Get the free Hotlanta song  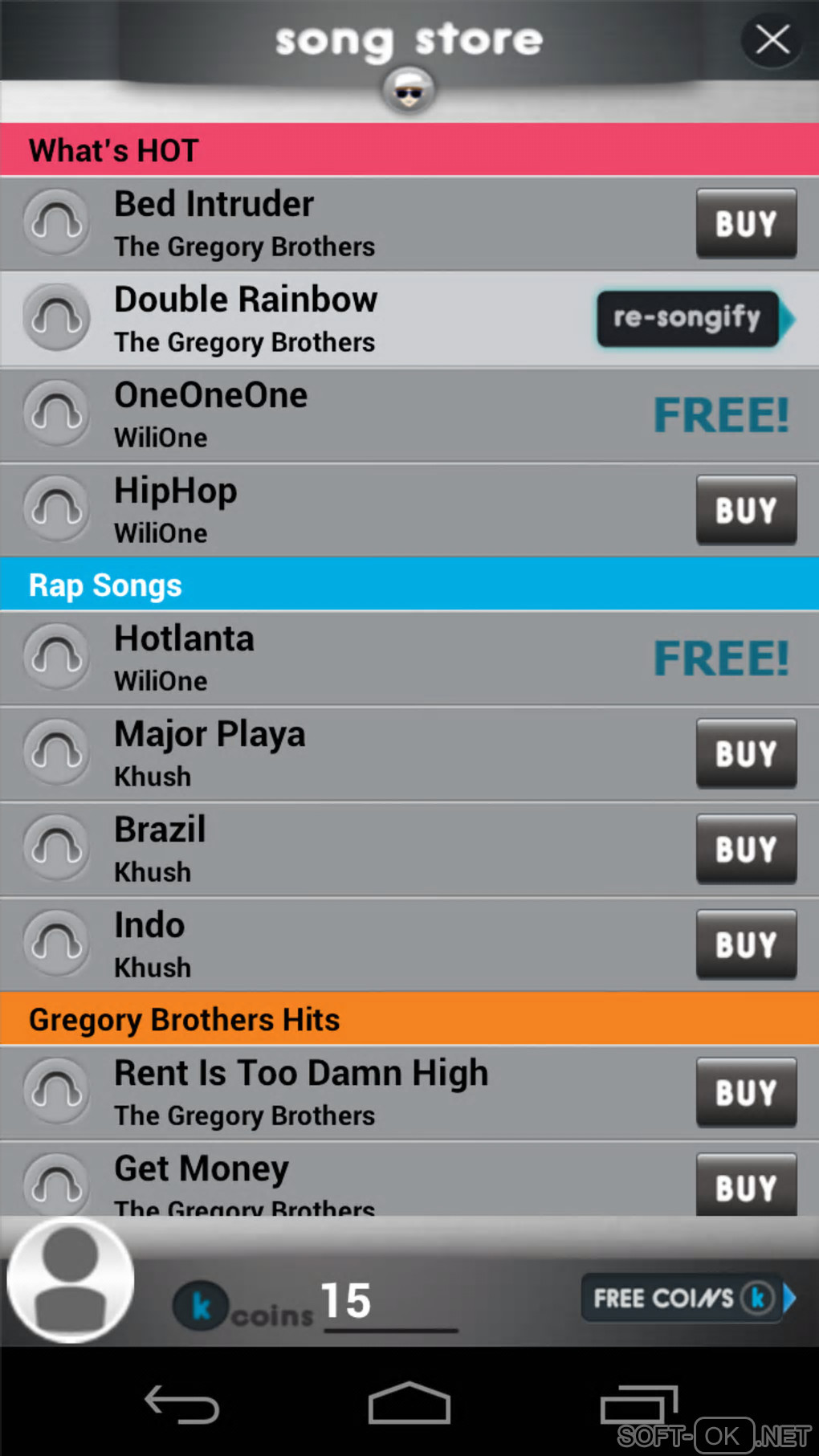720,659
